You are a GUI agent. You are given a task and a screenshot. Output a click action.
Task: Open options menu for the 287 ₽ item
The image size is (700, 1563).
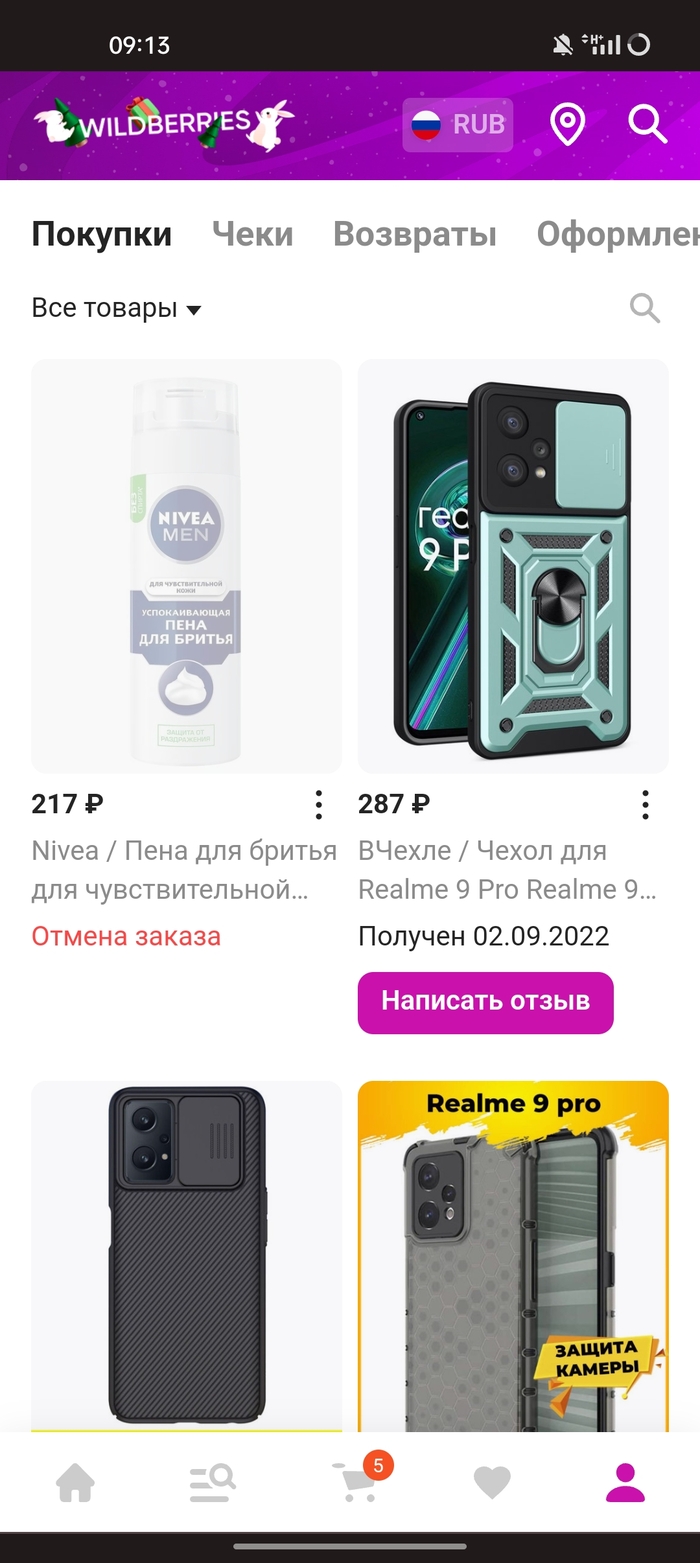(x=645, y=804)
